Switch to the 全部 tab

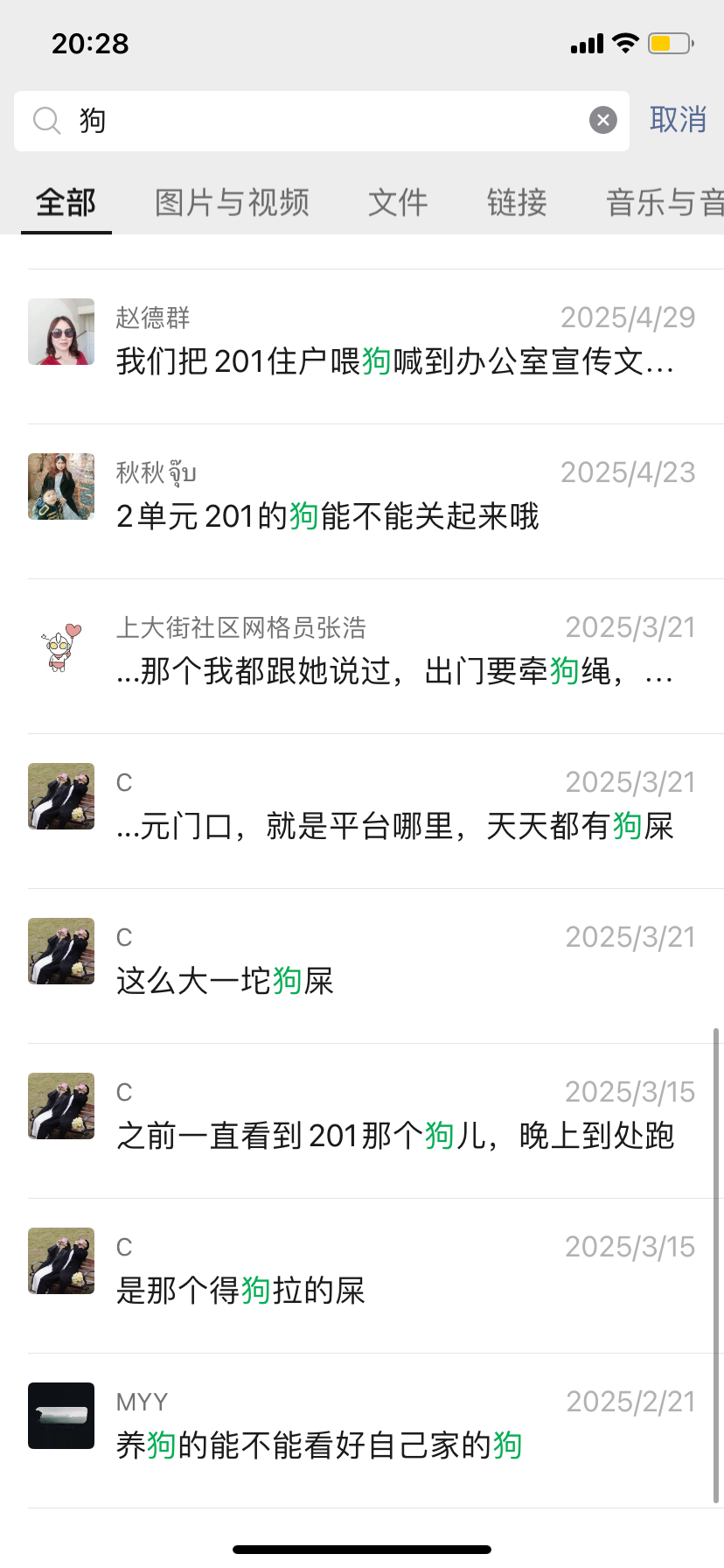click(x=66, y=203)
